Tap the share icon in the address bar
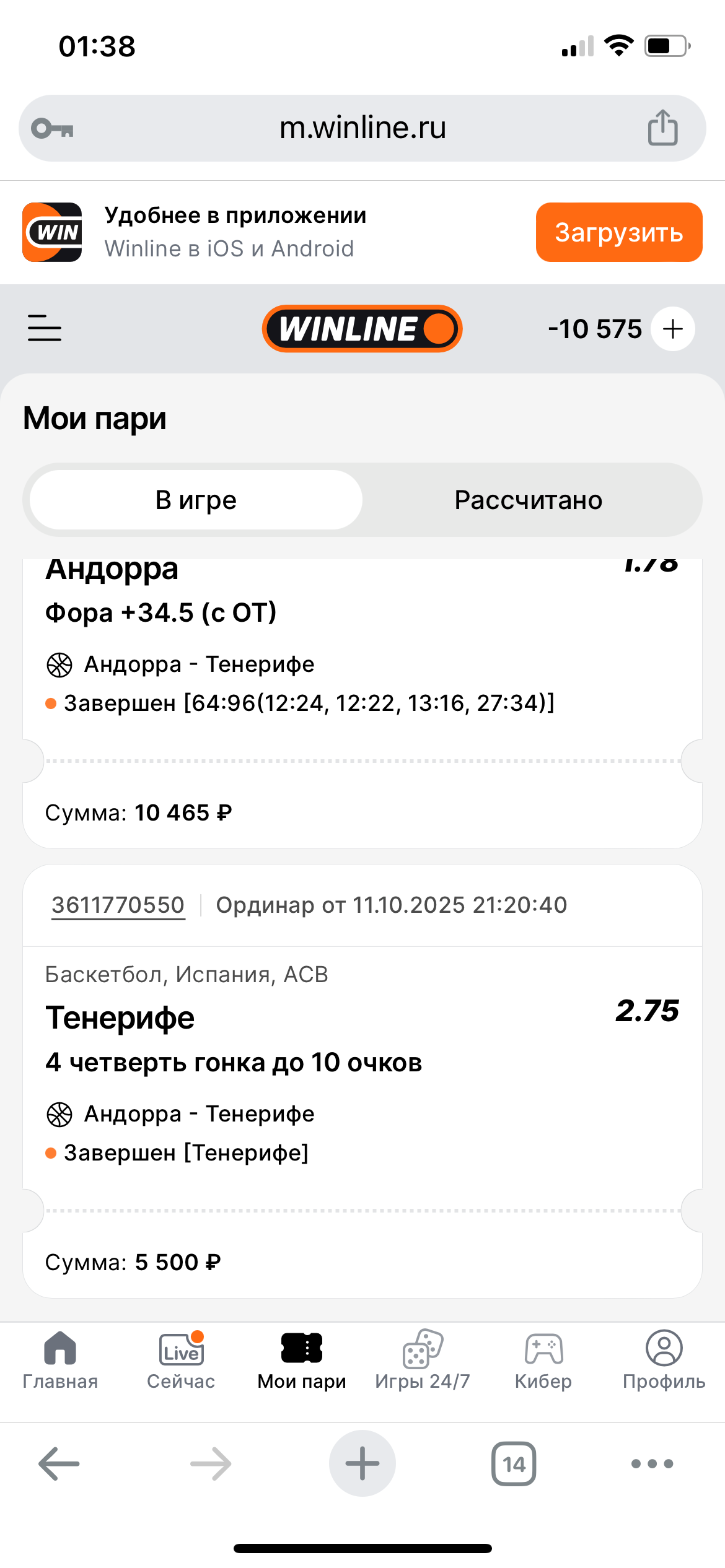725x1568 pixels. coord(662,128)
